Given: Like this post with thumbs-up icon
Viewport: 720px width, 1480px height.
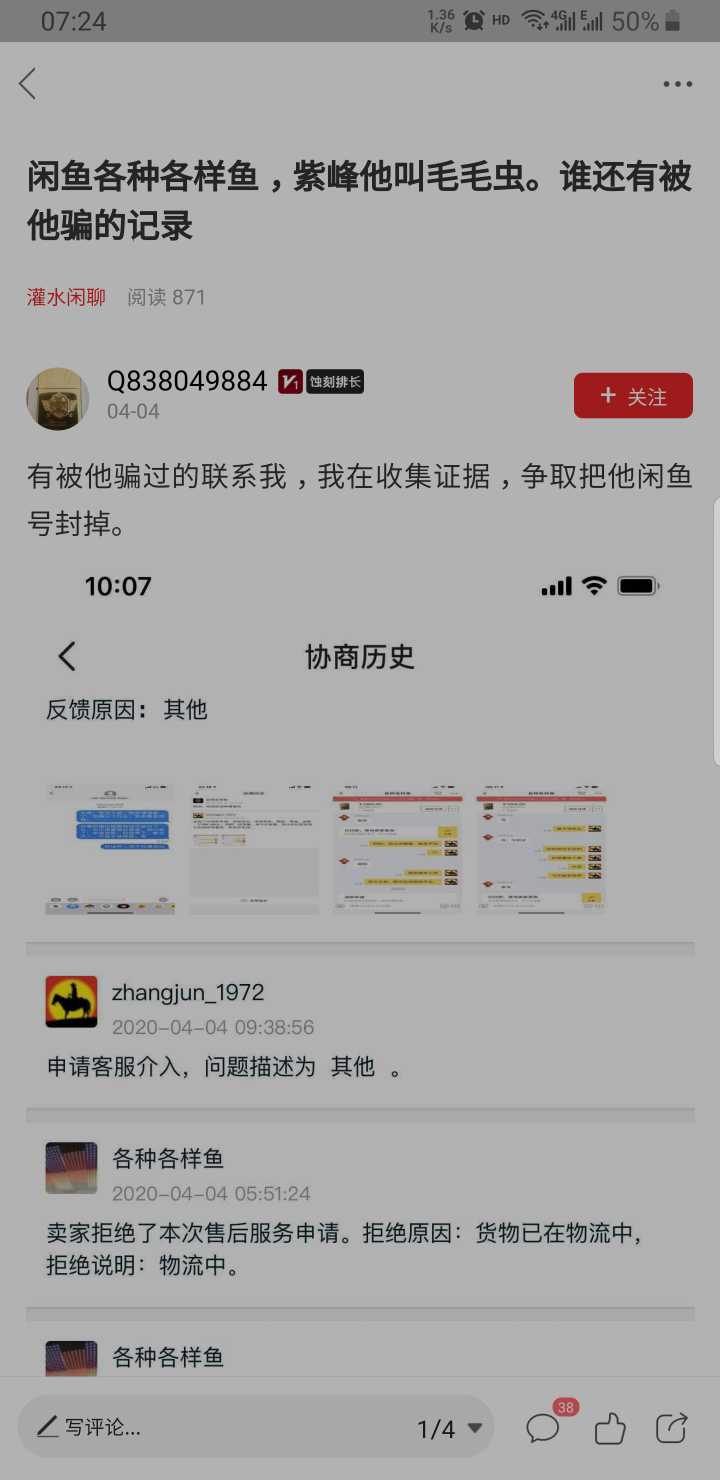Looking at the screenshot, I should 610,1428.
